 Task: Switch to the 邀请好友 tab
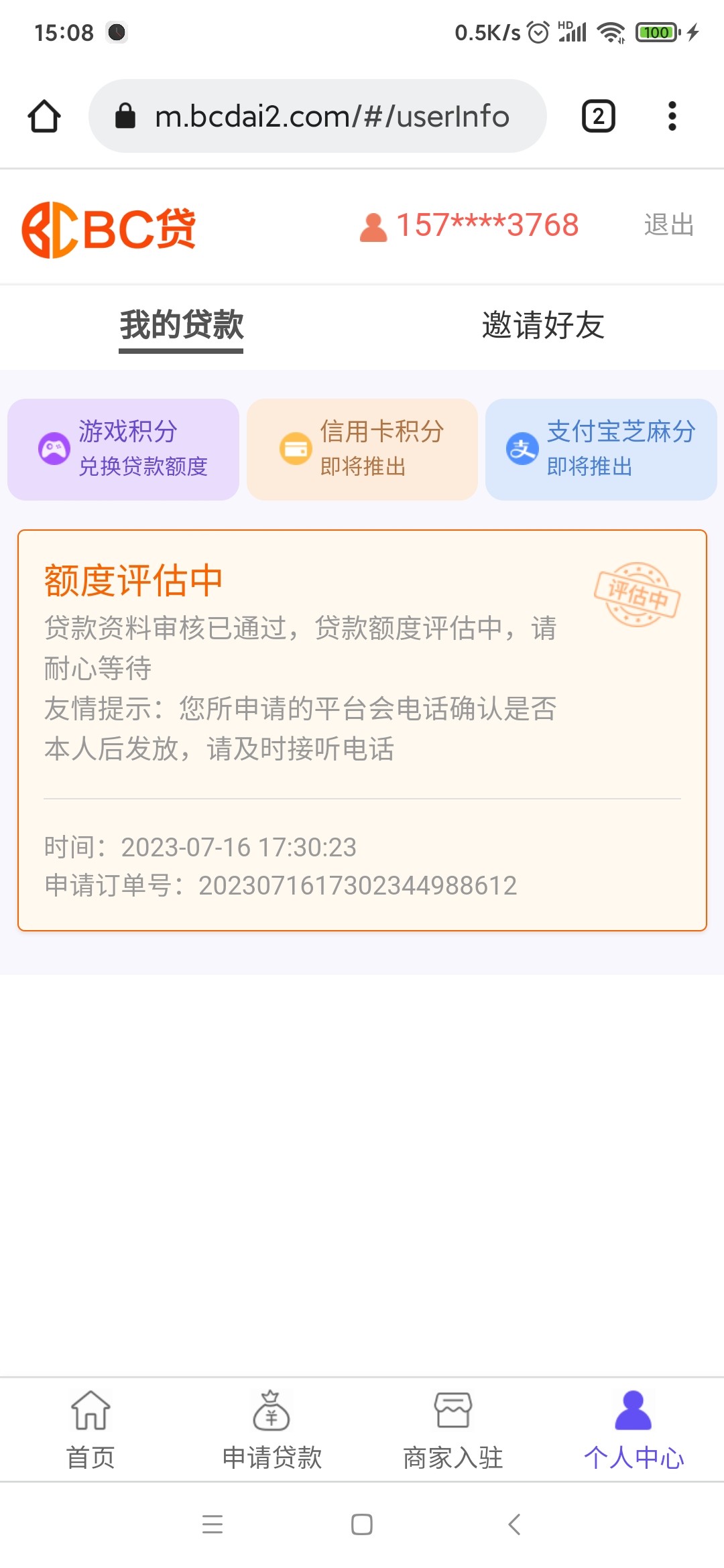click(x=543, y=326)
